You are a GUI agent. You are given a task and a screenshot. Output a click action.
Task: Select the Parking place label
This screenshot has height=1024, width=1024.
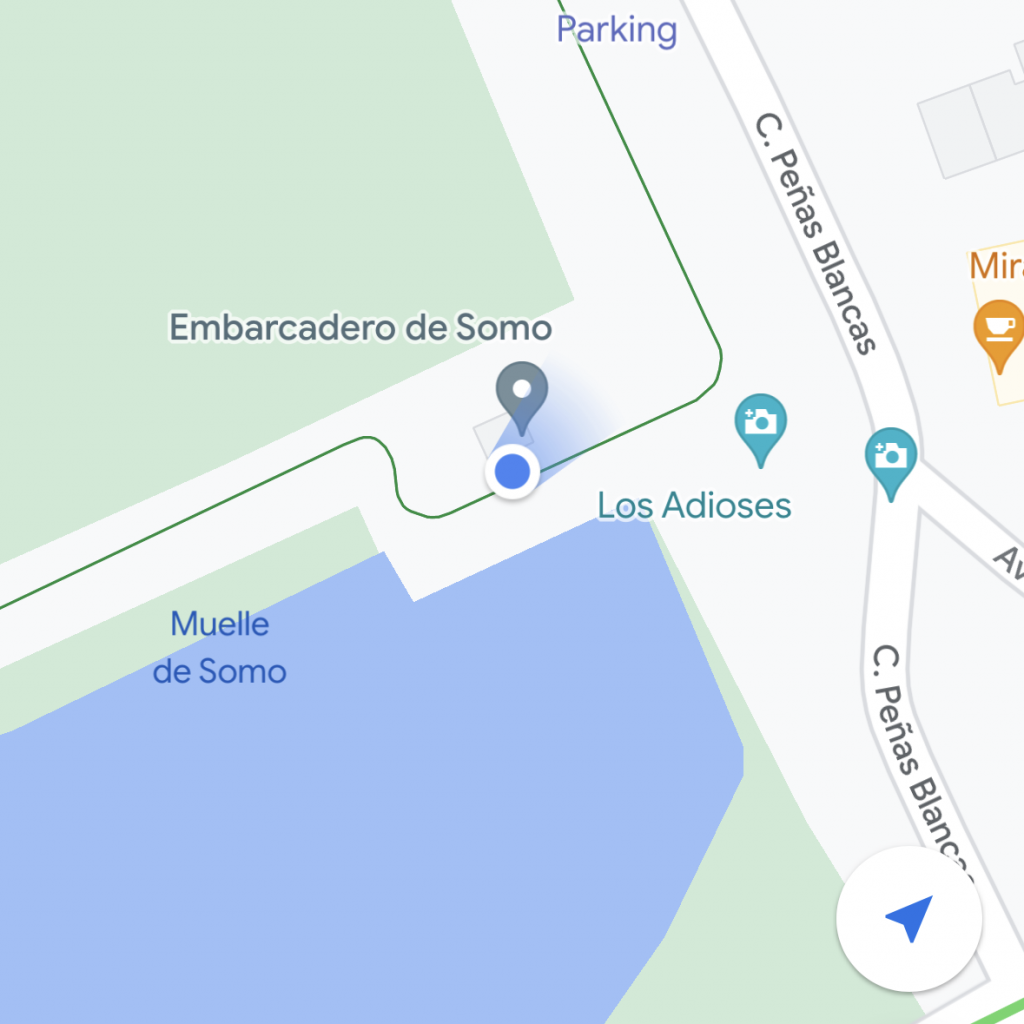pyautogui.click(x=616, y=29)
